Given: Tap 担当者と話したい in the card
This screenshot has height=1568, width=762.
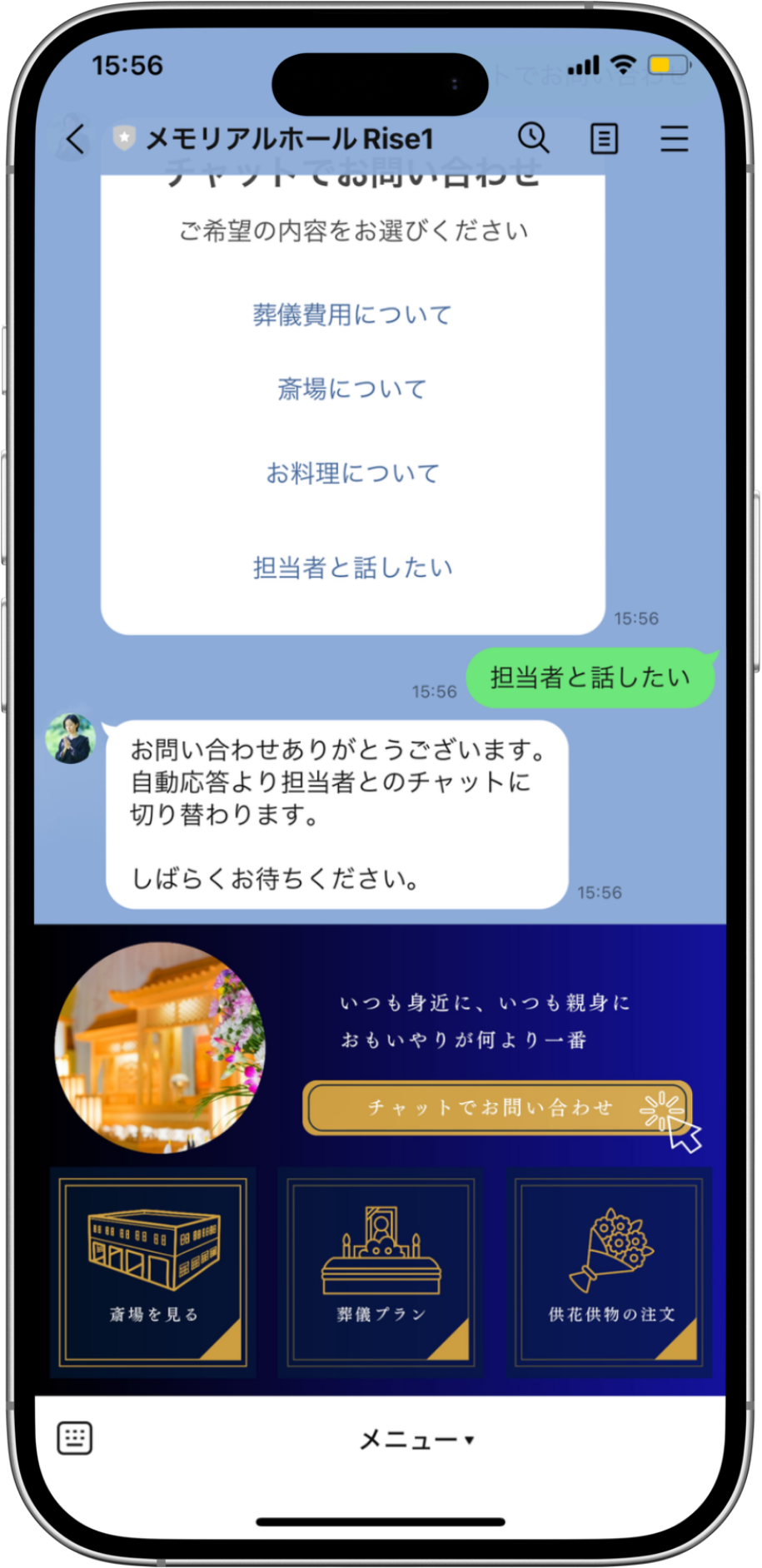Looking at the screenshot, I should point(352,568).
